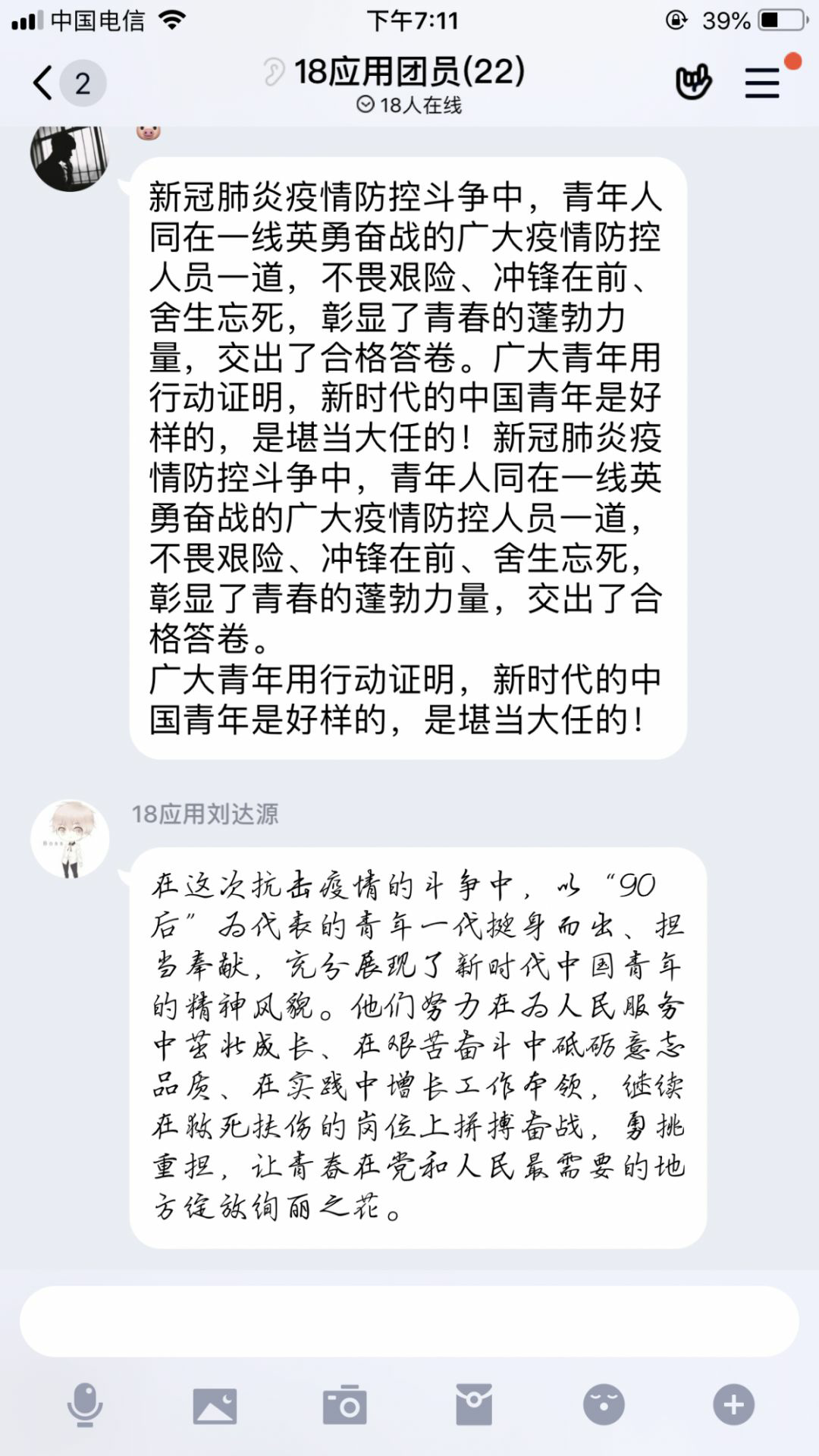Open the silhouette avatar of the first sender
Viewport: 819px width, 1456px height.
coord(70,154)
